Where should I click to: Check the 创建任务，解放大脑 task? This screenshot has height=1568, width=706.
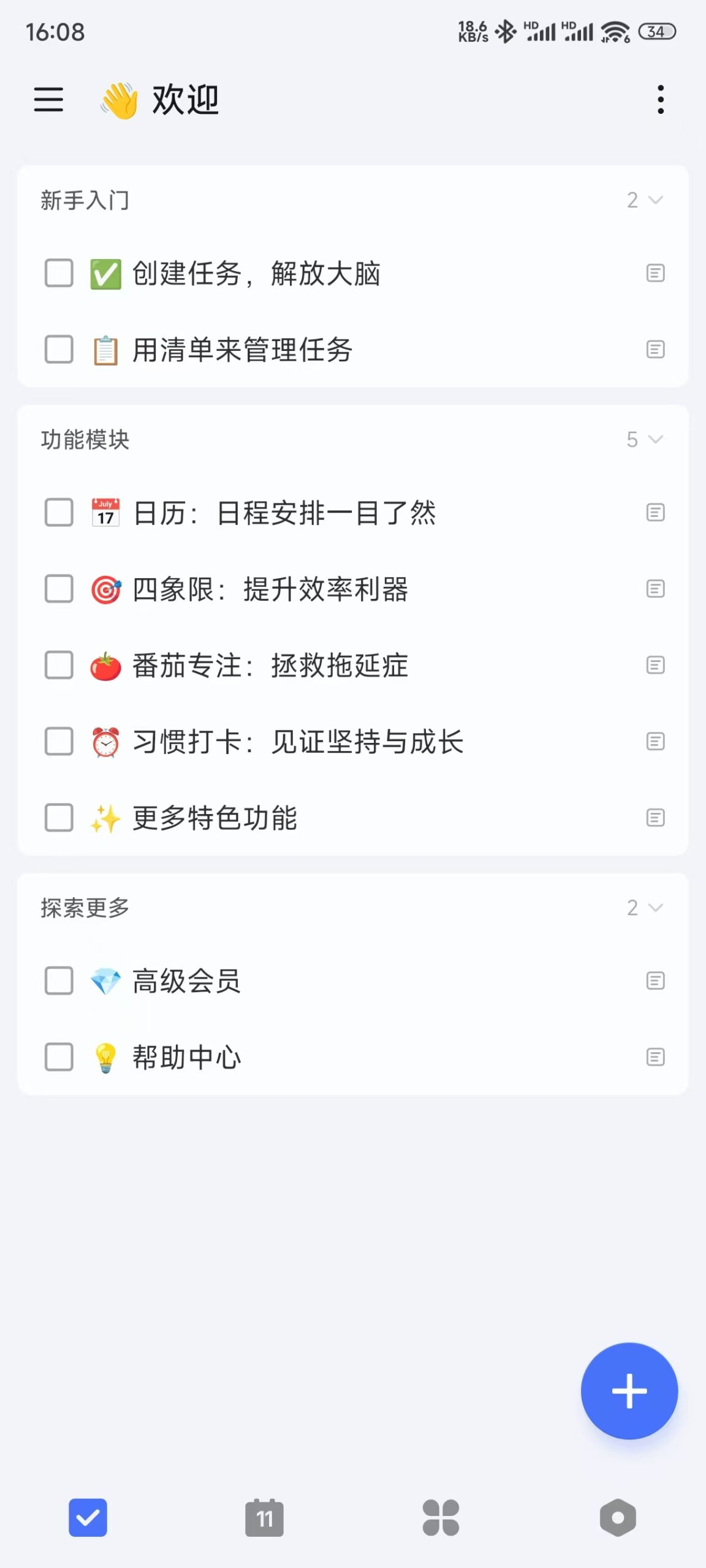[58, 273]
